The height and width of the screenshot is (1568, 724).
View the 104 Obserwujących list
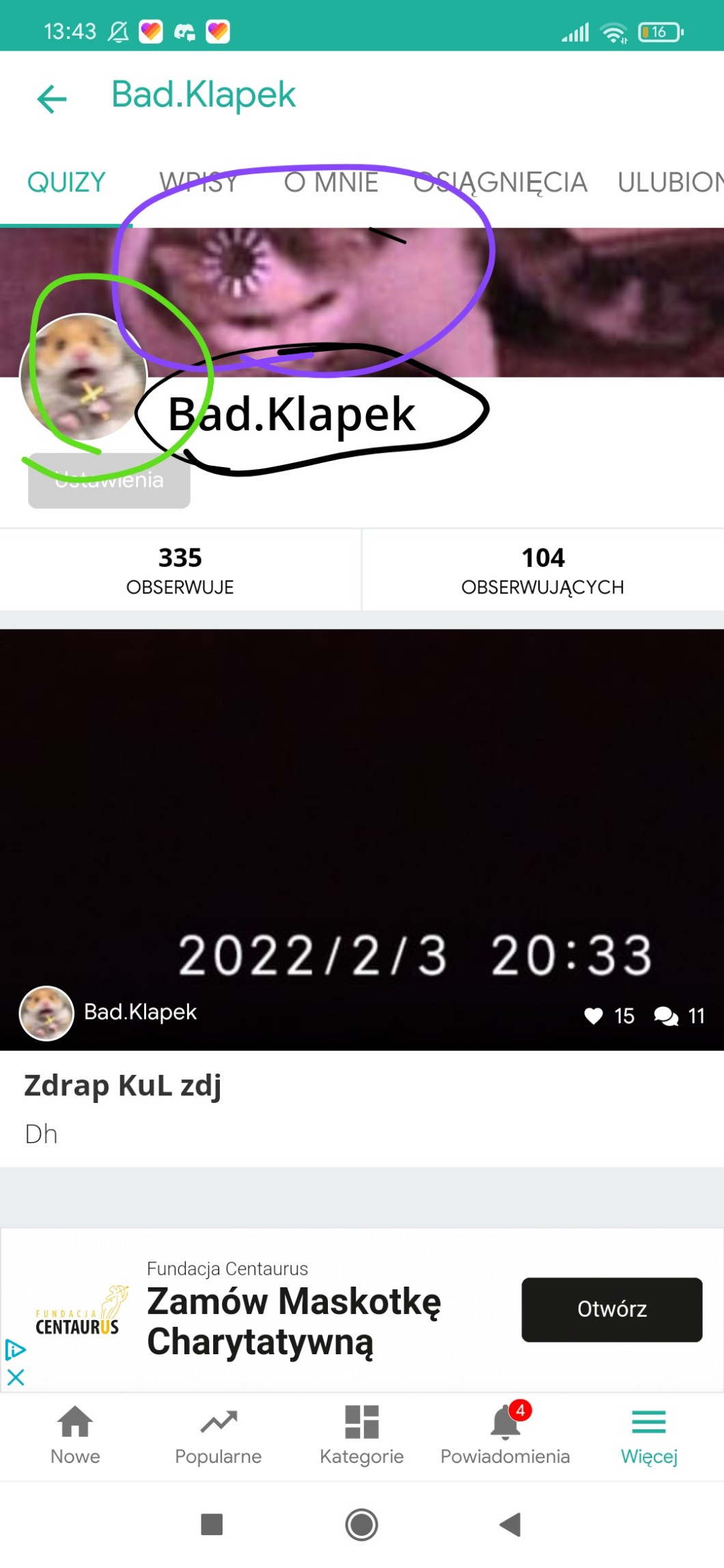543,570
